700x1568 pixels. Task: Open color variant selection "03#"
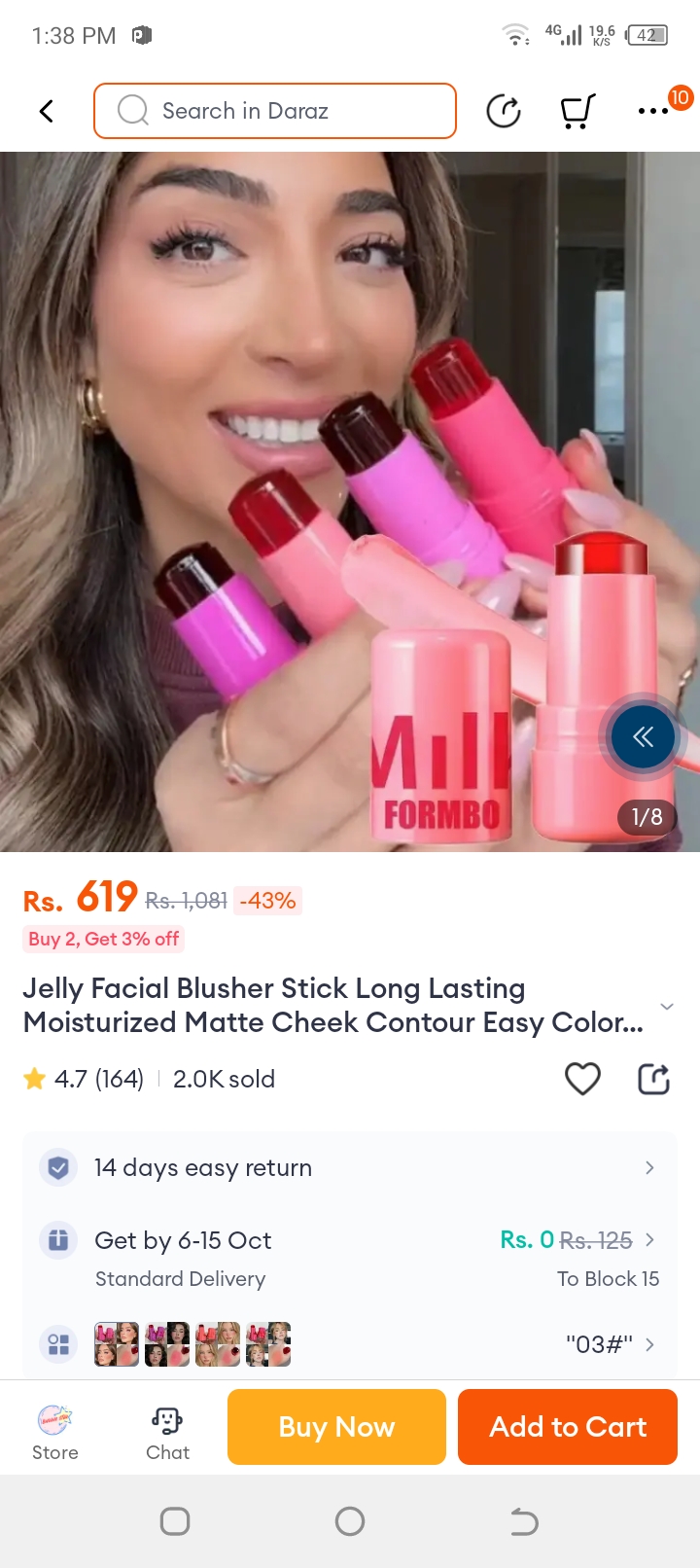(350, 1344)
